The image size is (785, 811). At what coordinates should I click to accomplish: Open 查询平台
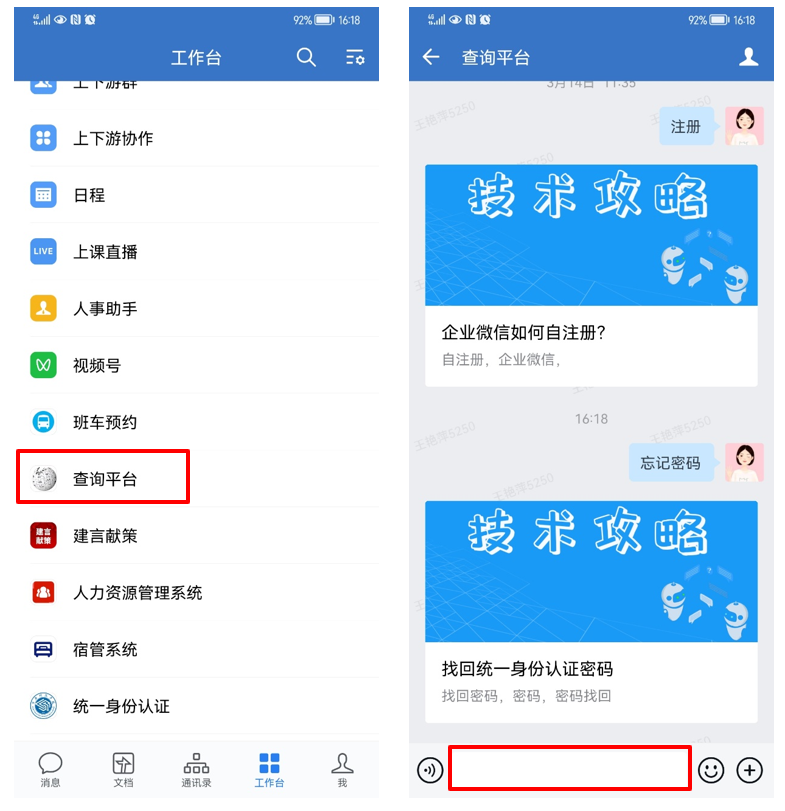(104, 479)
